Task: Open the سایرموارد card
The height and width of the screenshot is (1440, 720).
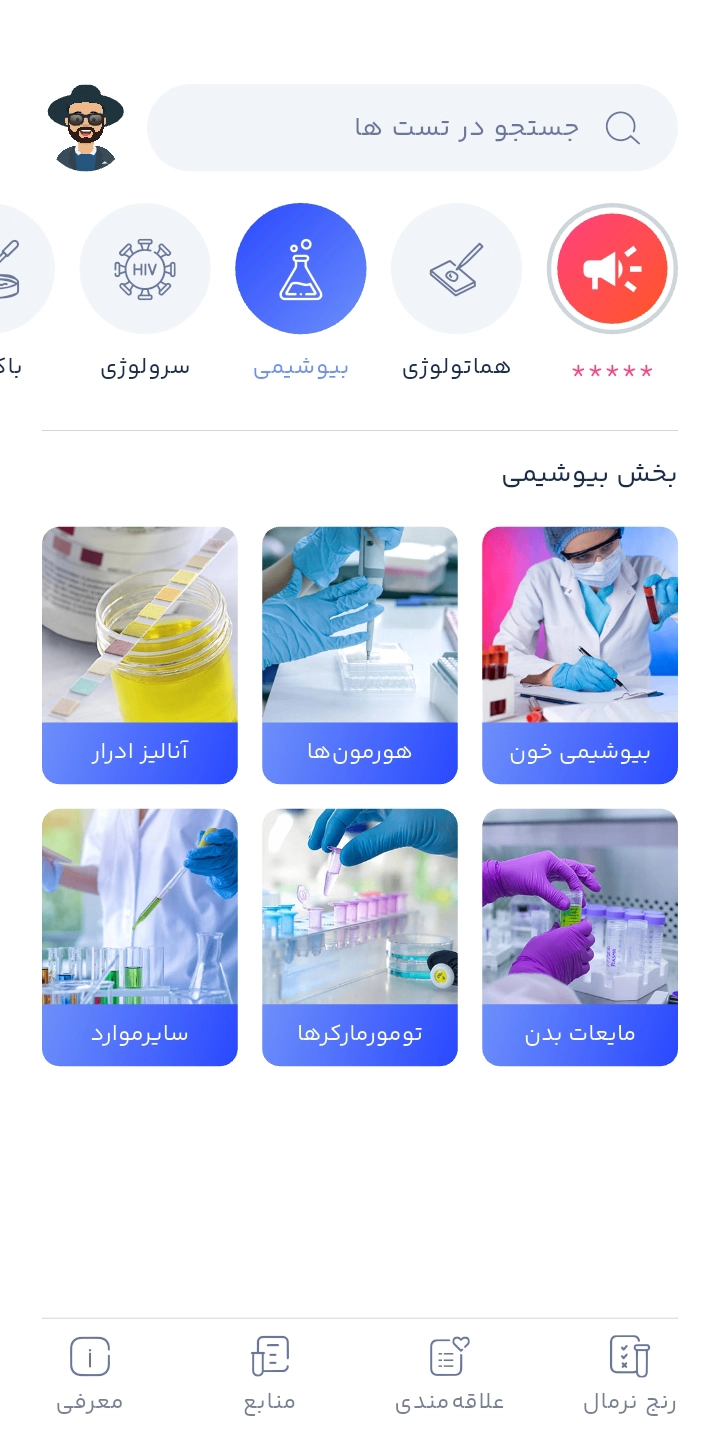Action: 140,937
